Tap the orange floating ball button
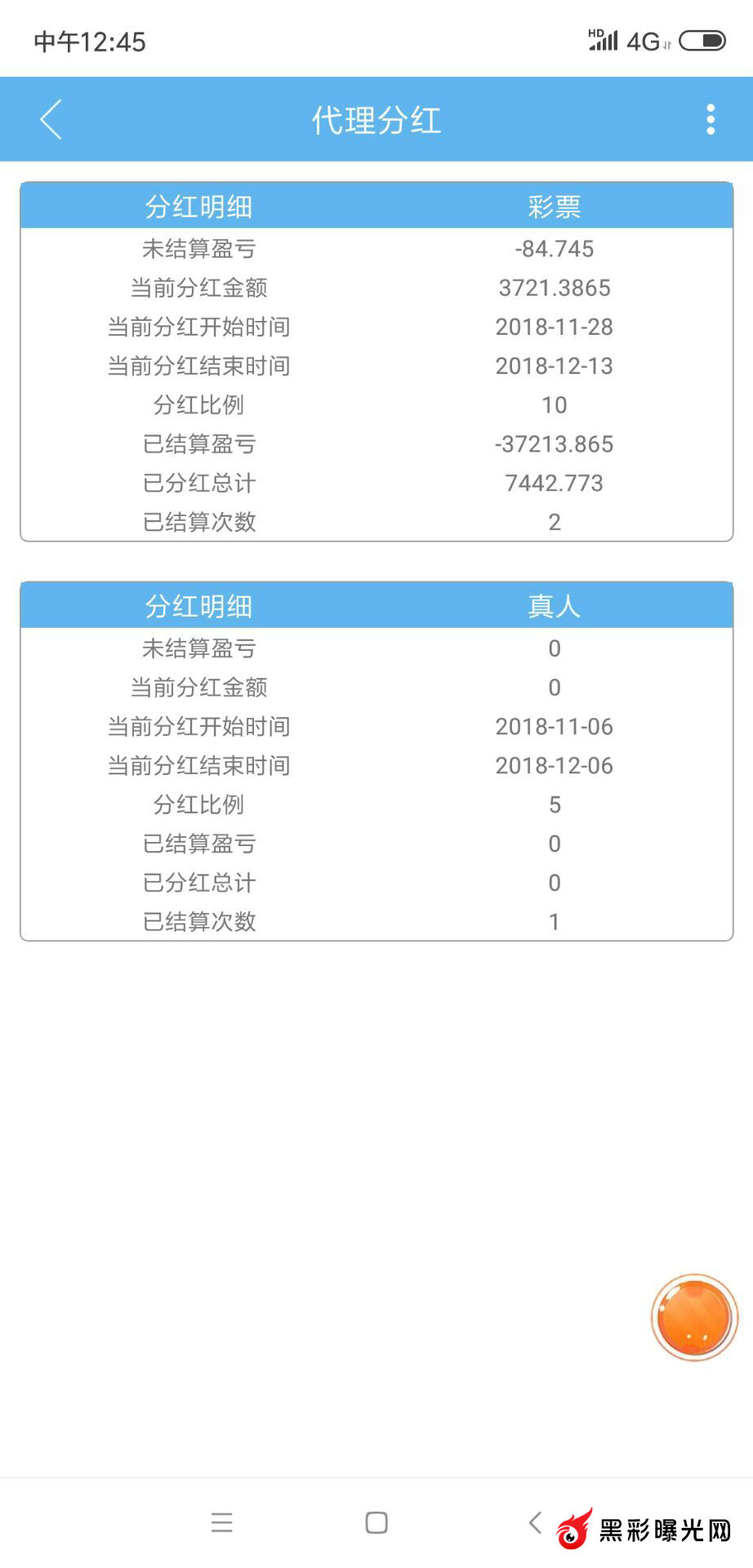Image resolution: width=753 pixels, height=1568 pixels. (x=694, y=1316)
